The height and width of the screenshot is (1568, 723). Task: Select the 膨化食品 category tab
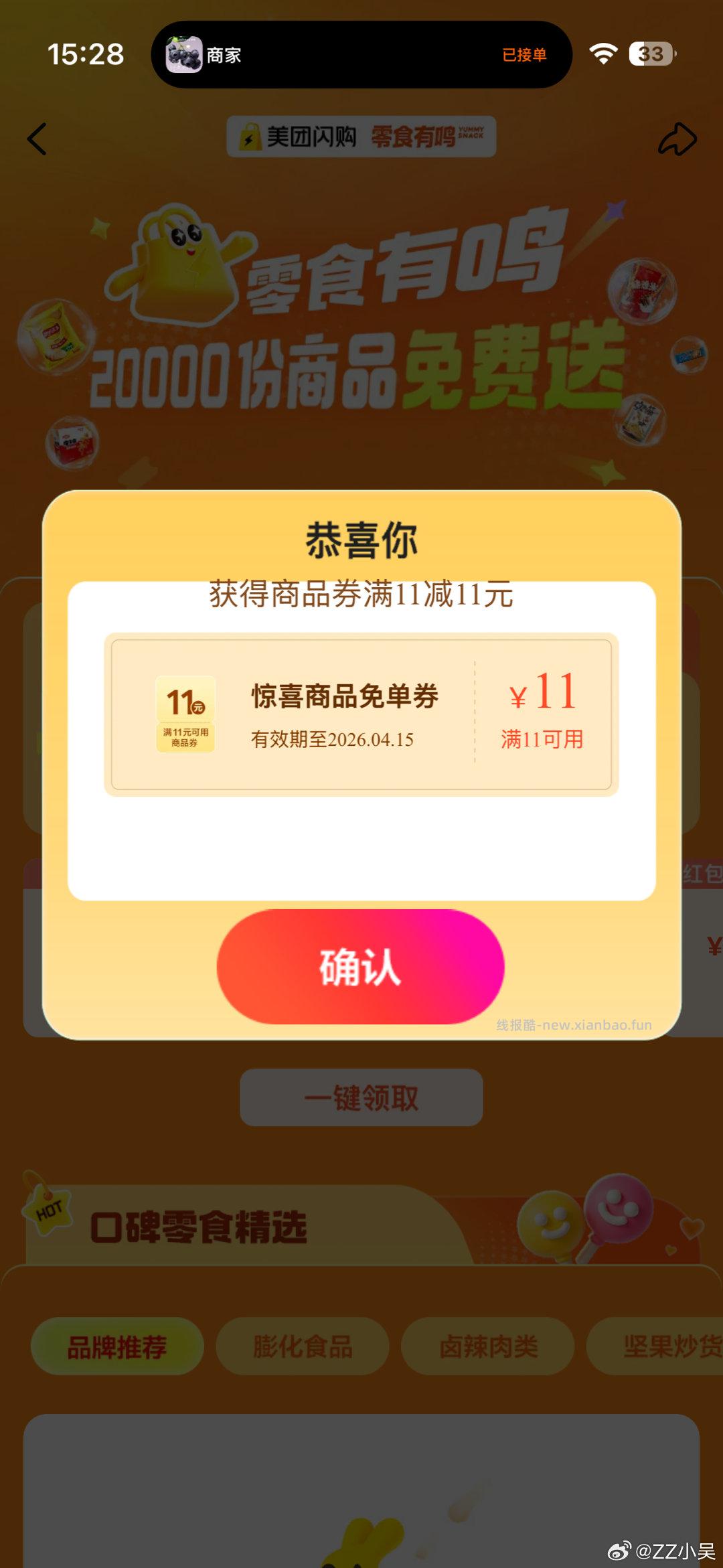[x=305, y=1347]
